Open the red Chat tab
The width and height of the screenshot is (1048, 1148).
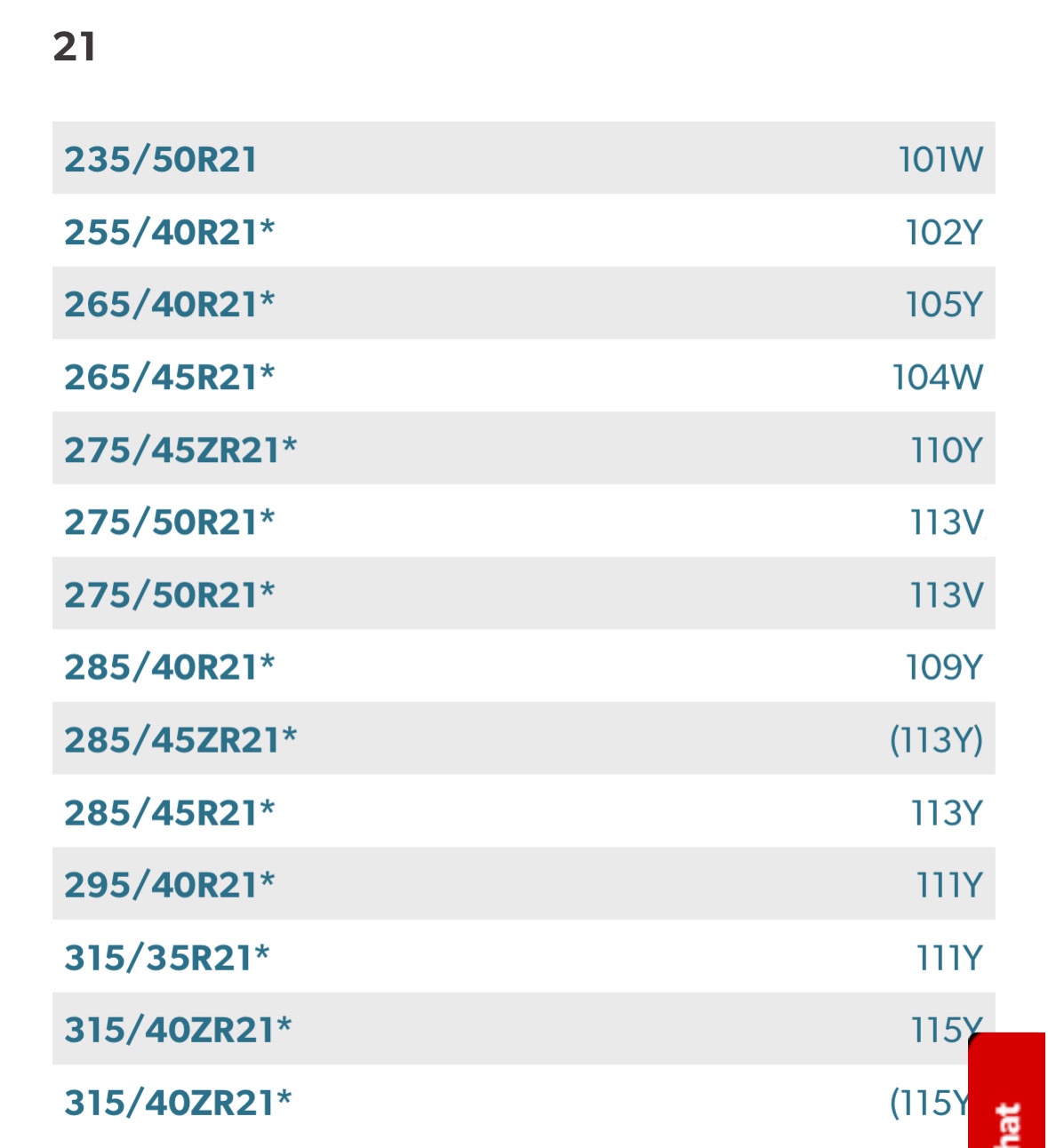(x=1007, y=1095)
